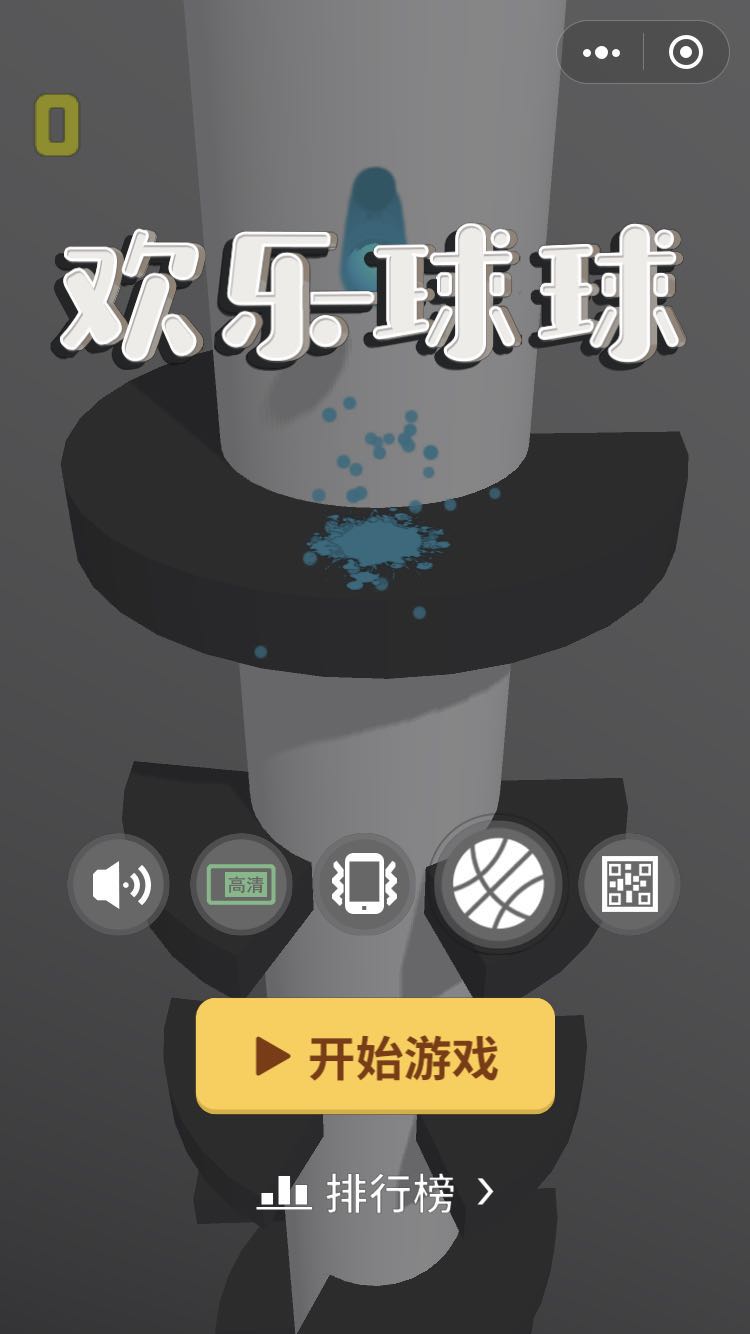750x1334 pixels.
Task: Start the game with 开始游戏
Action: tap(375, 1055)
